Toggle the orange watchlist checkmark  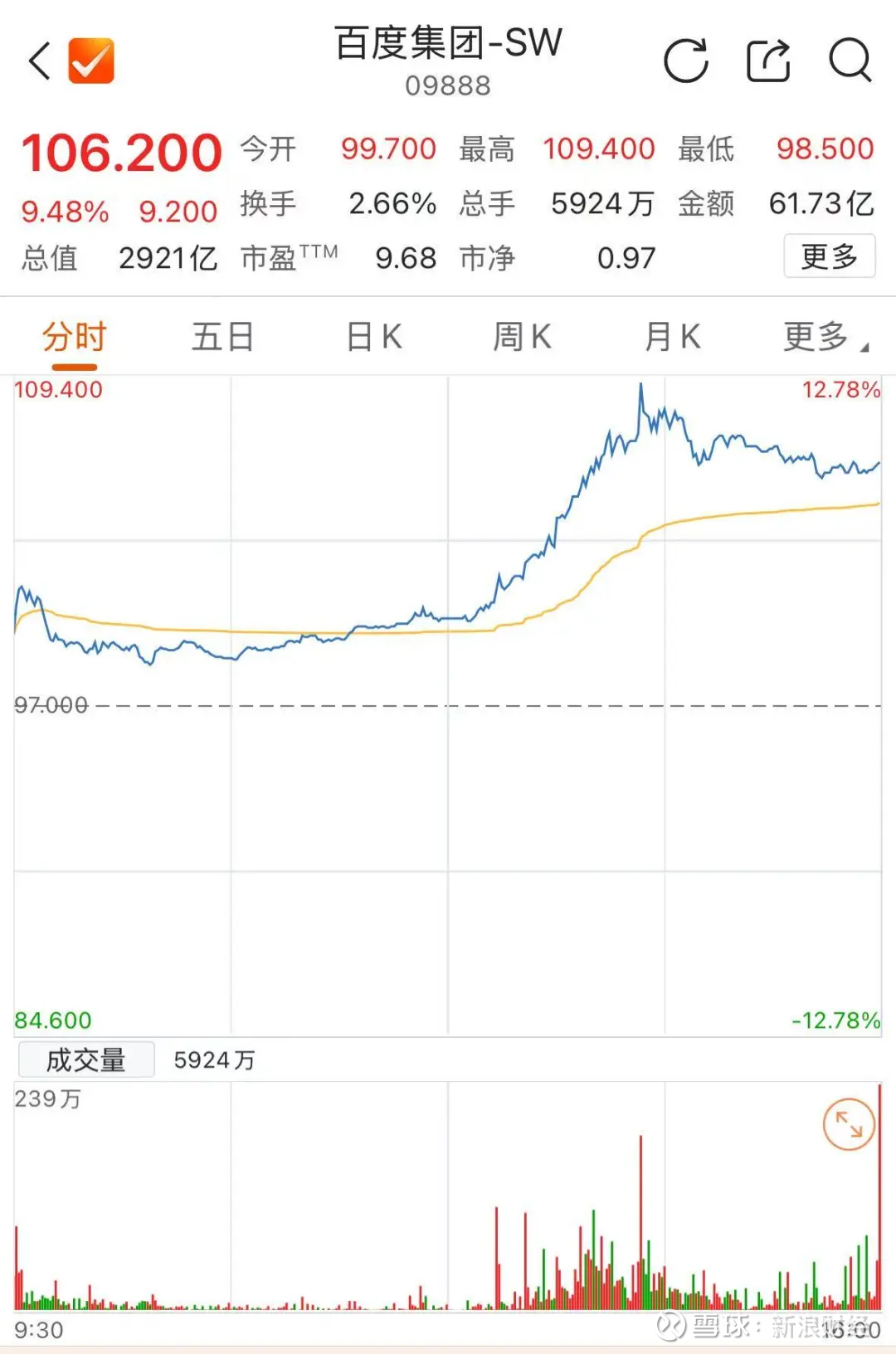pyautogui.click(x=90, y=61)
